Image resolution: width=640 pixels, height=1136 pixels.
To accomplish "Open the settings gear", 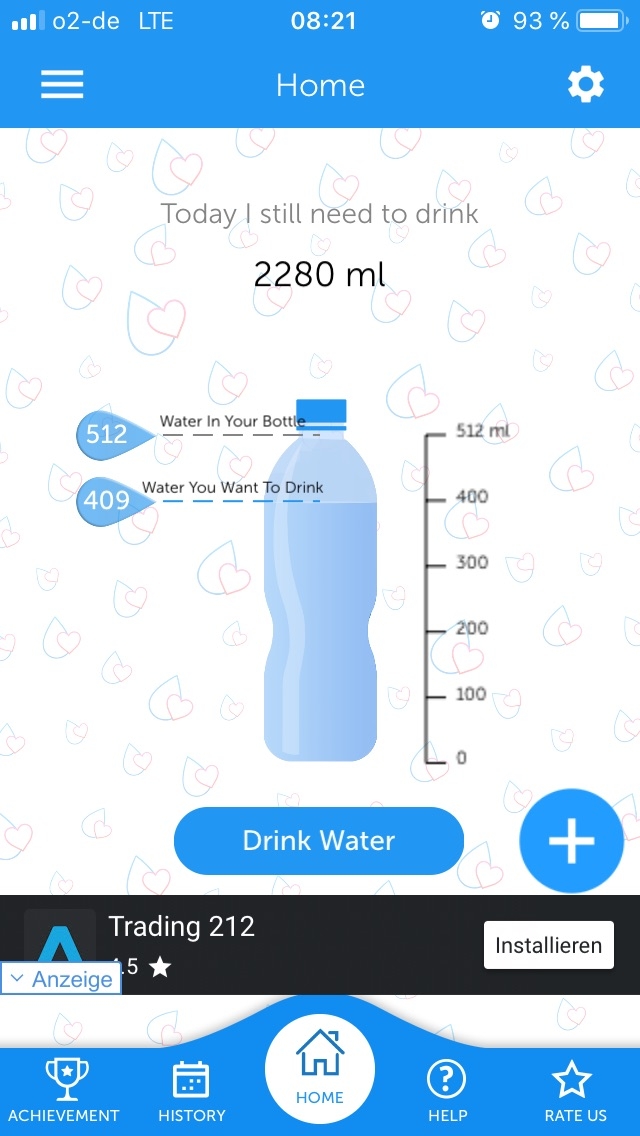I will pos(586,85).
